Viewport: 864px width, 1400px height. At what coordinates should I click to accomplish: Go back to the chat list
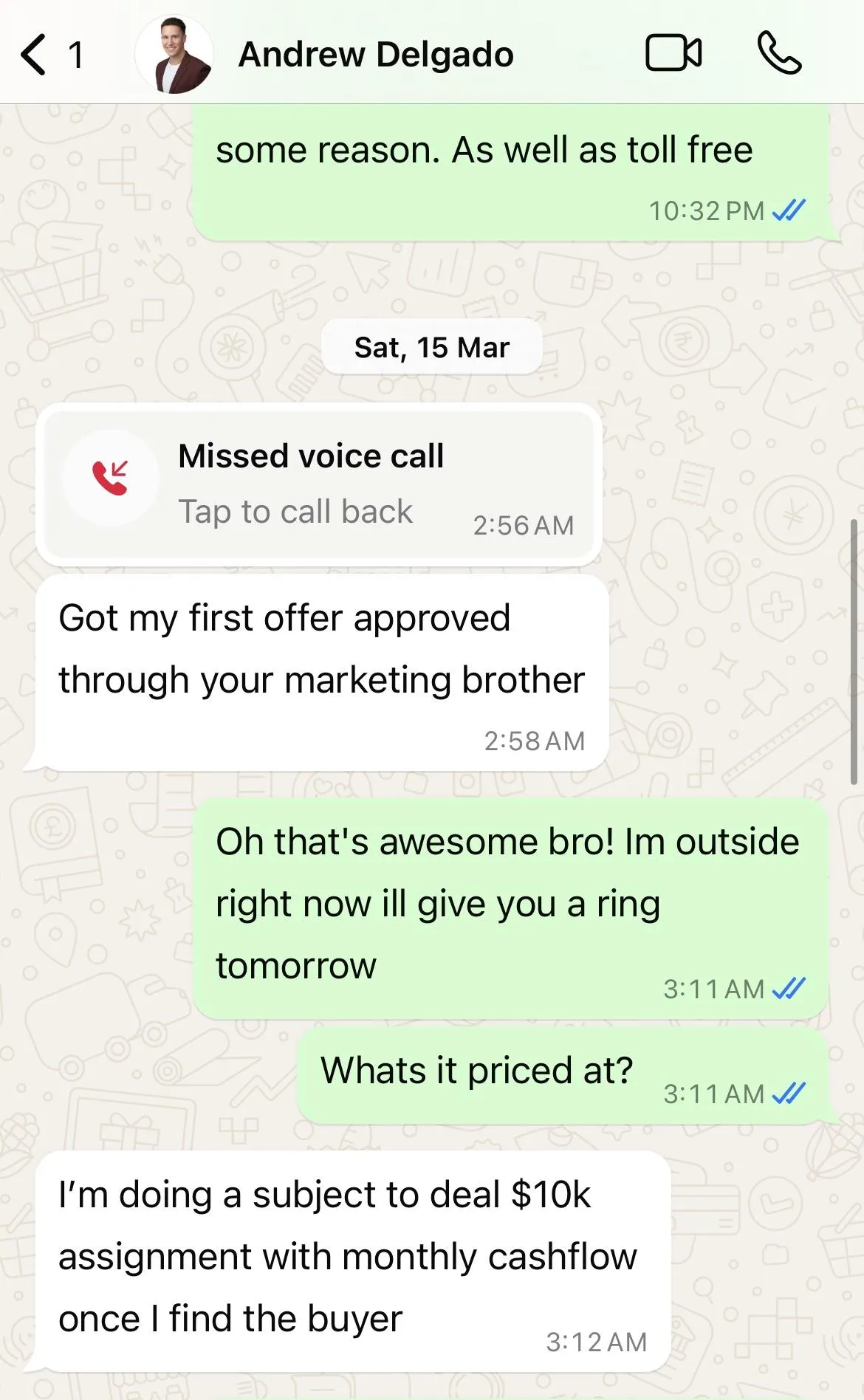[x=50, y=55]
